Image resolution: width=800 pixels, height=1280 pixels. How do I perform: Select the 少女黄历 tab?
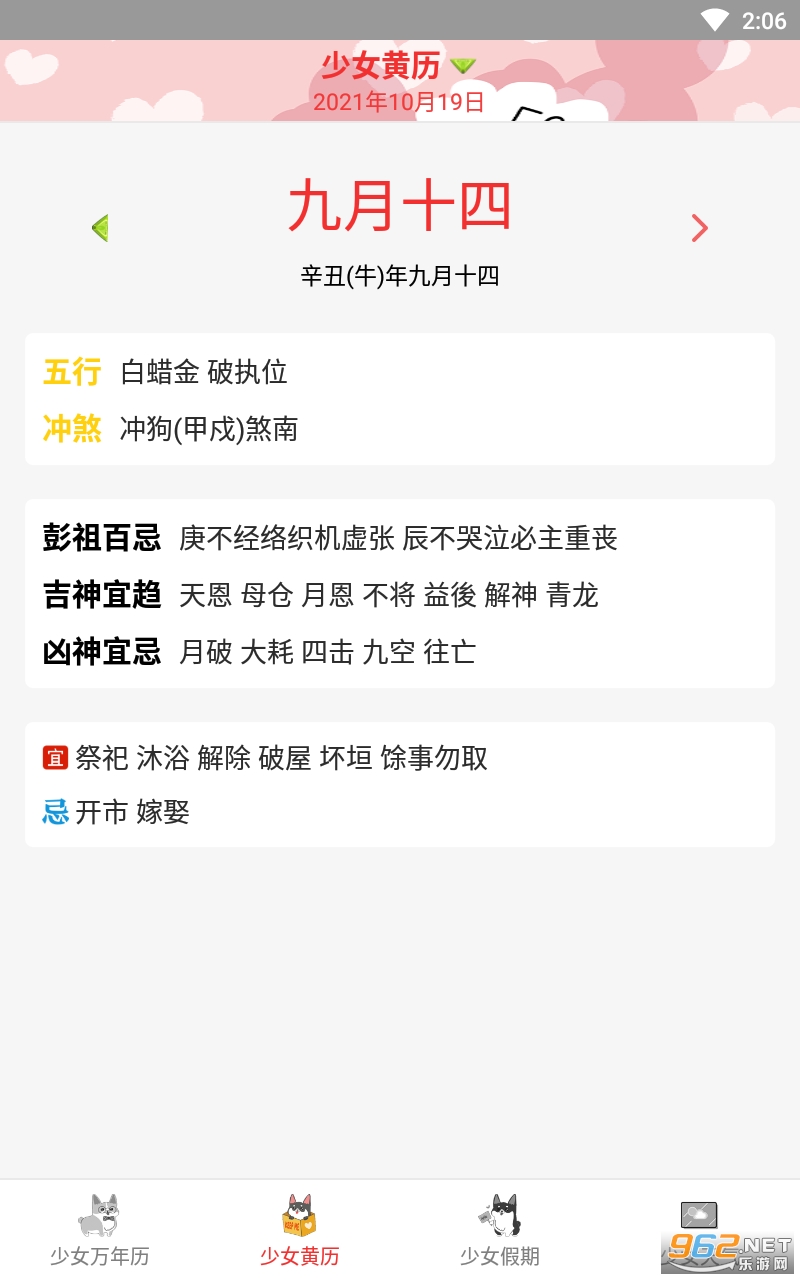tap(300, 1230)
